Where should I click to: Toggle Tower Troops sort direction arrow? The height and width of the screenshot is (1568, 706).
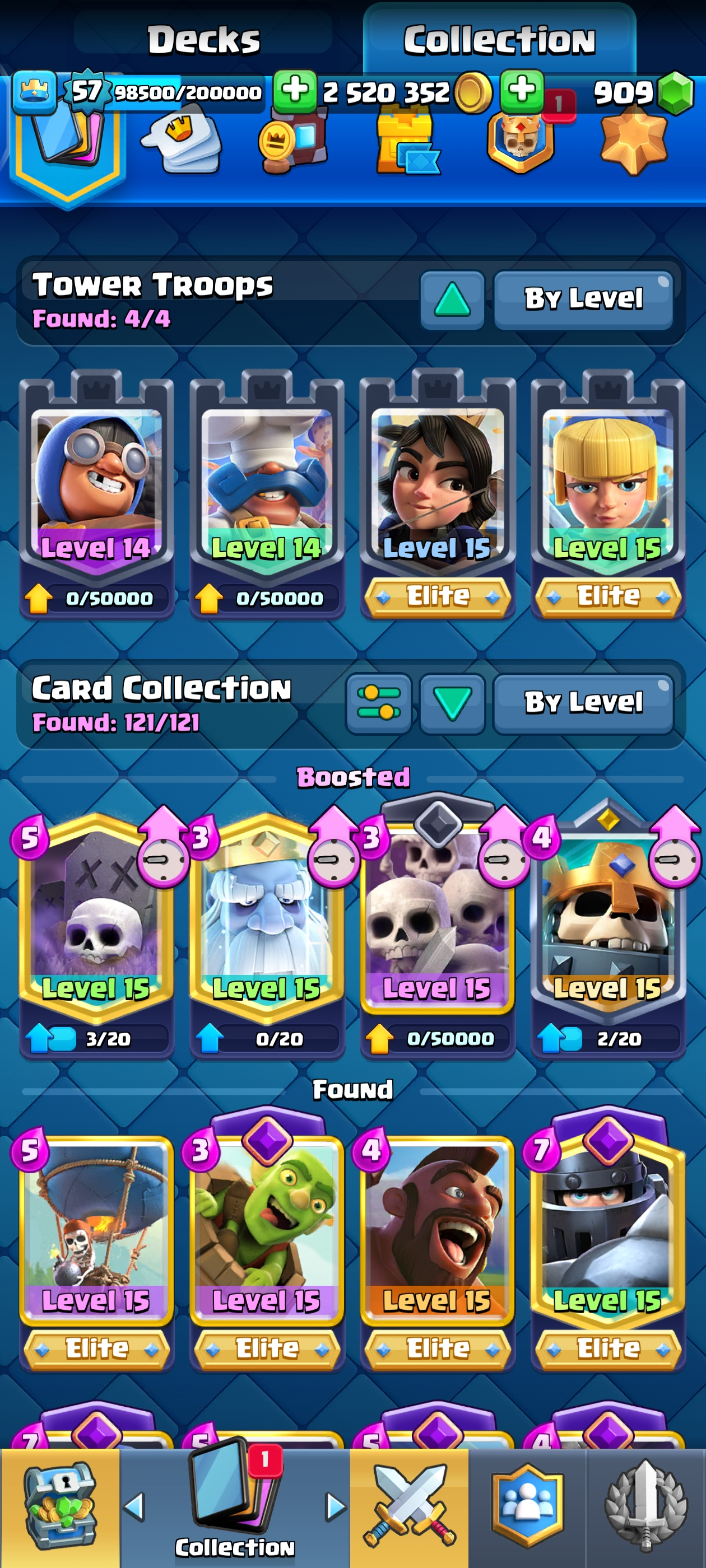452,300
